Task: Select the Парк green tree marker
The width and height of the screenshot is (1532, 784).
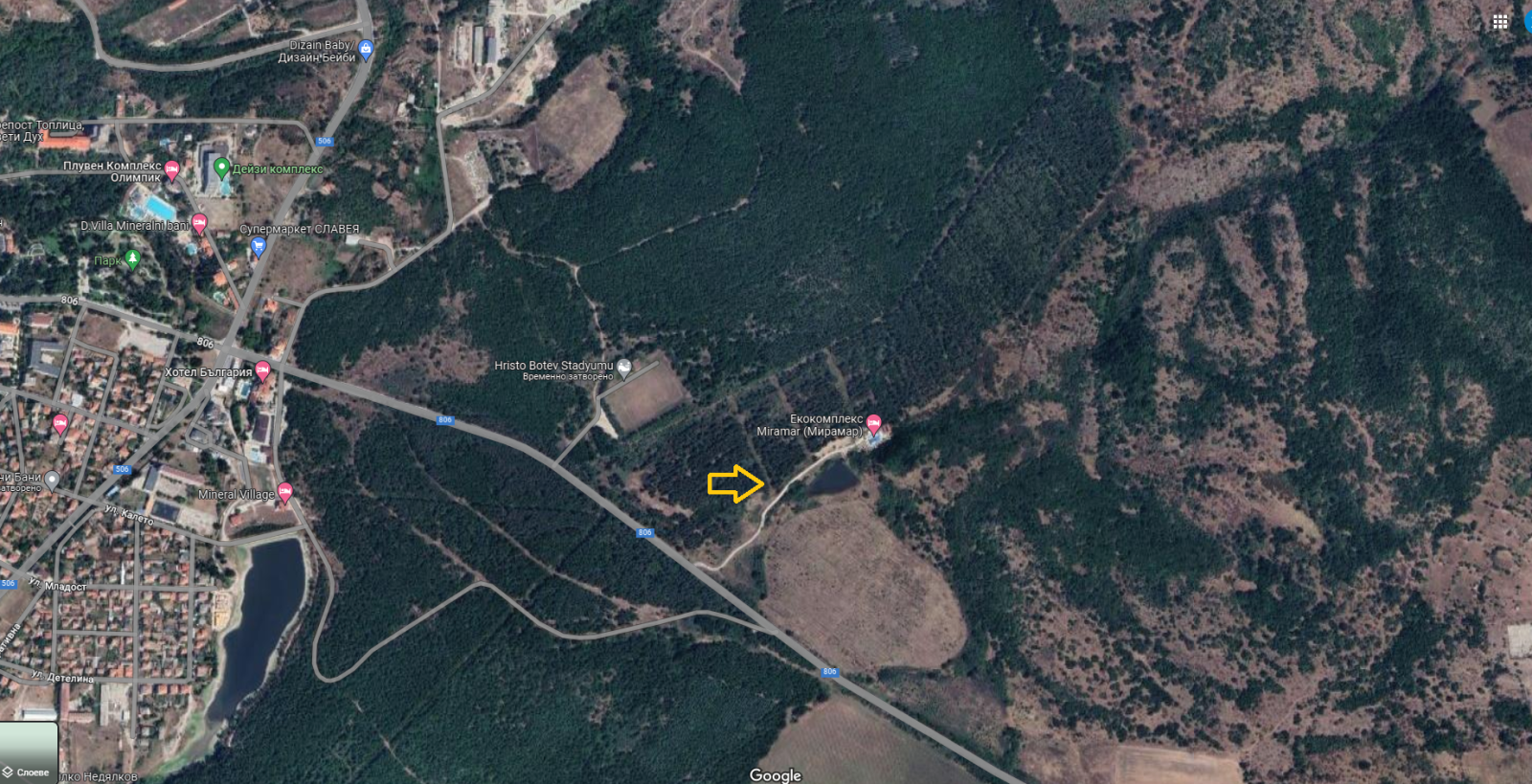Action: coord(132,259)
